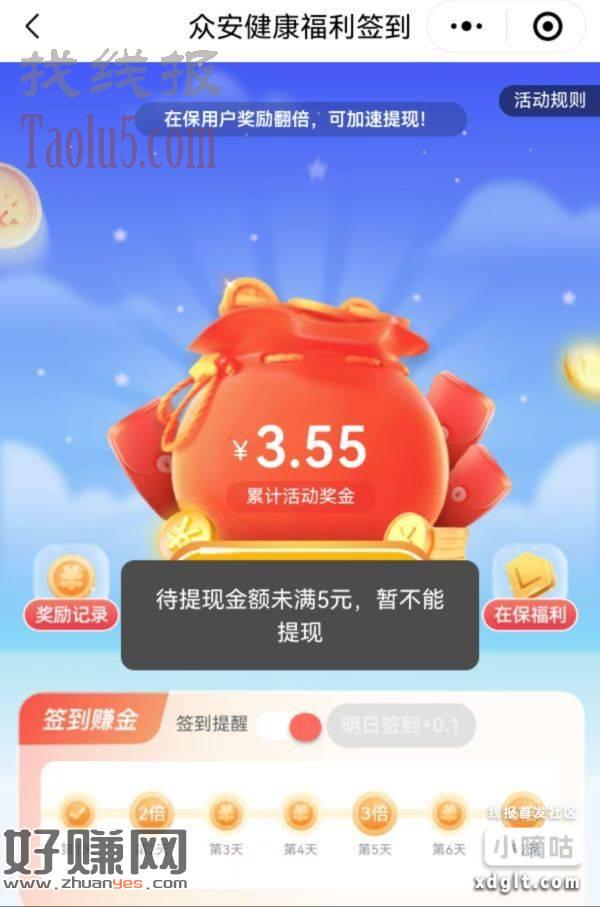Image resolution: width=600 pixels, height=907 pixels.
Task: Go back using the top-left arrow
Action: (32, 27)
